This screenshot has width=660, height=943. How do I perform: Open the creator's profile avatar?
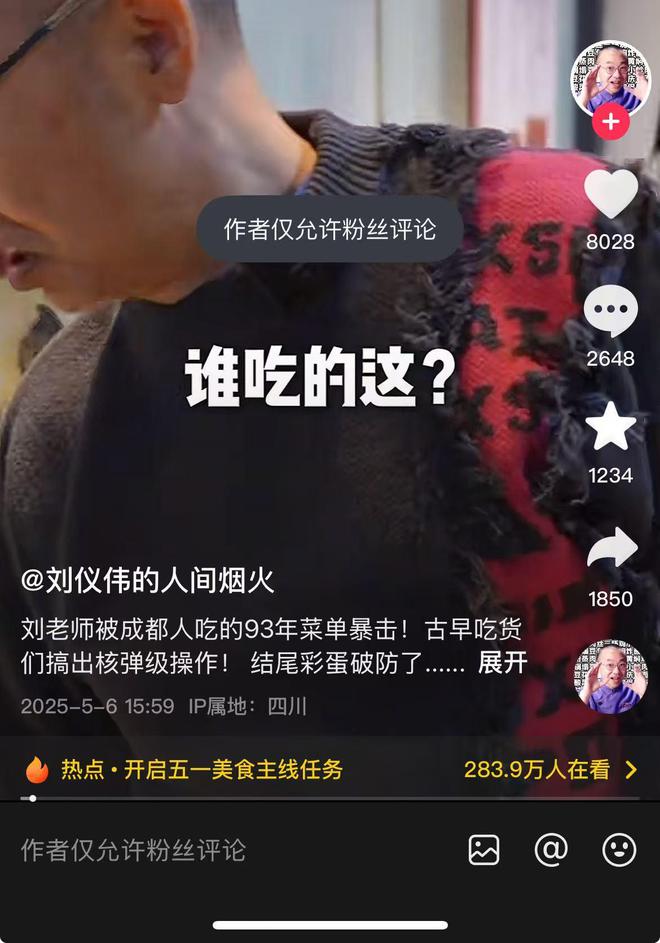pyautogui.click(x=610, y=78)
